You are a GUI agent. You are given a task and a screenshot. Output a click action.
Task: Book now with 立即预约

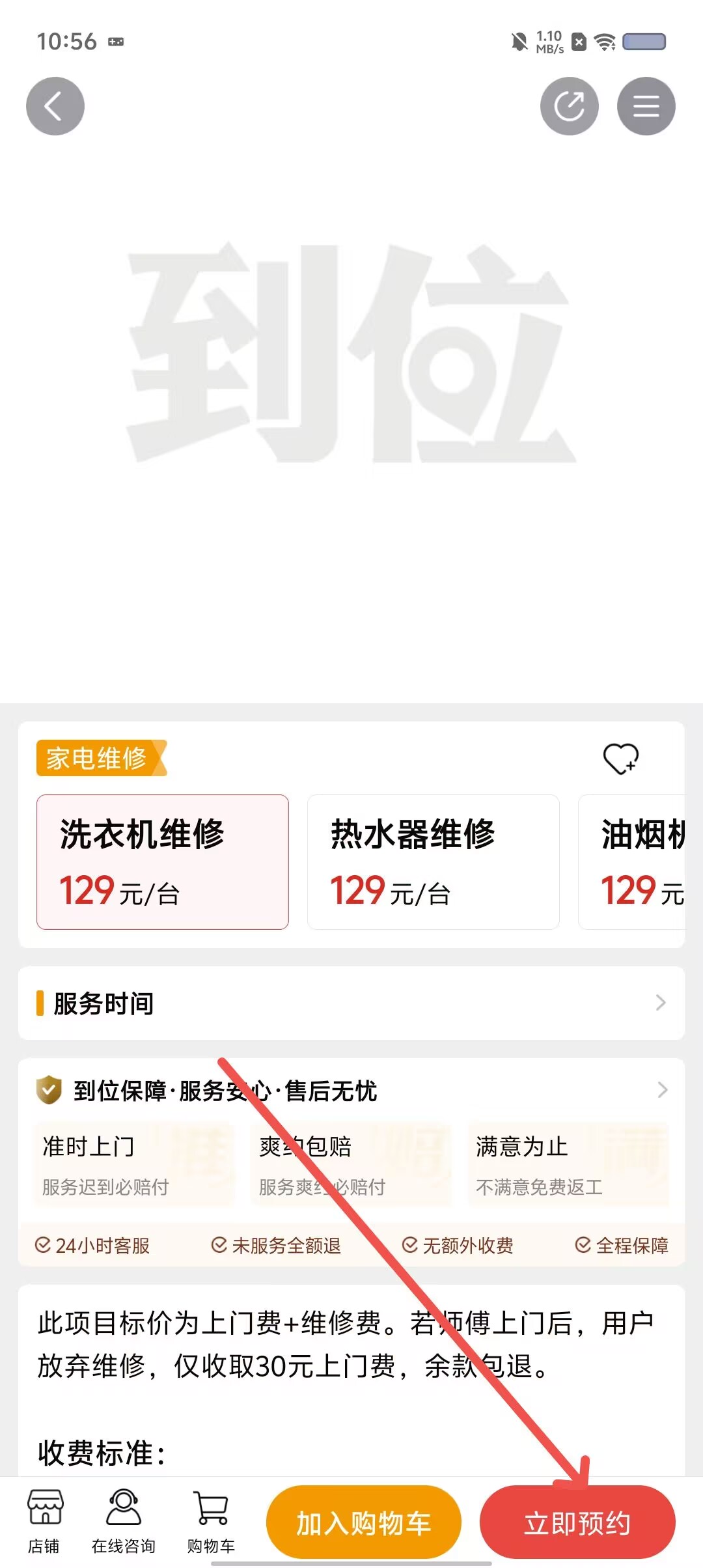tap(577, 1522)
